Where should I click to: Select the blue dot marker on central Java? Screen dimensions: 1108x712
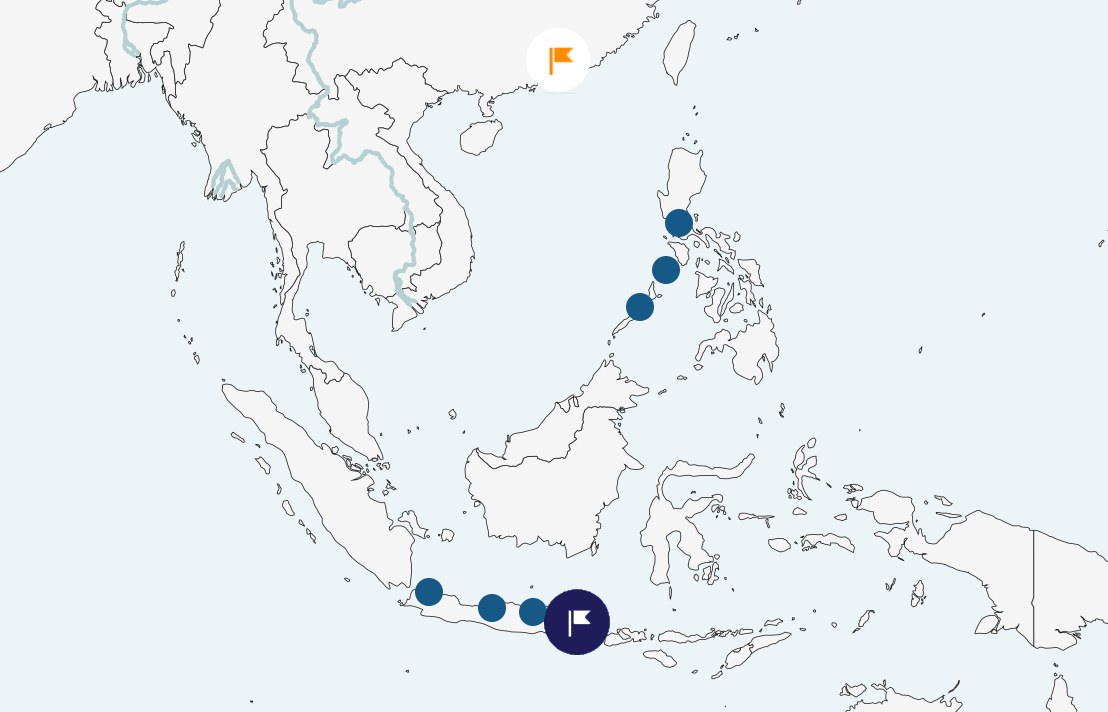492,608
